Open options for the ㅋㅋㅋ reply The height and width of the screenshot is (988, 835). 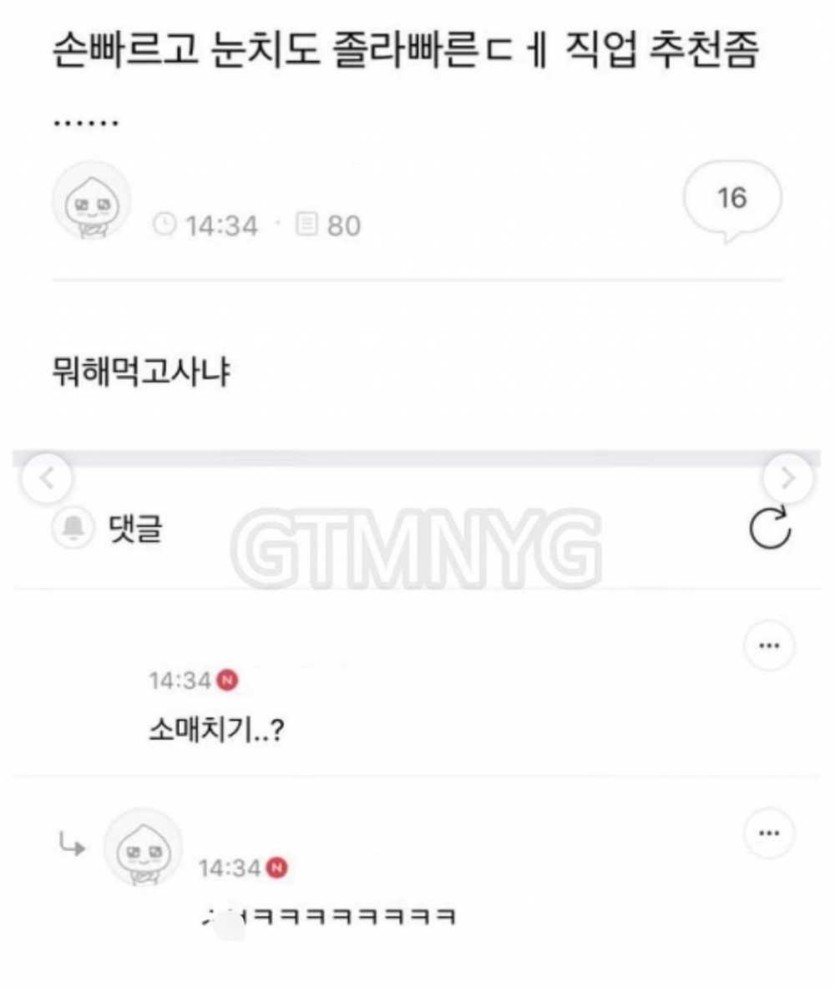pos(768,833)
